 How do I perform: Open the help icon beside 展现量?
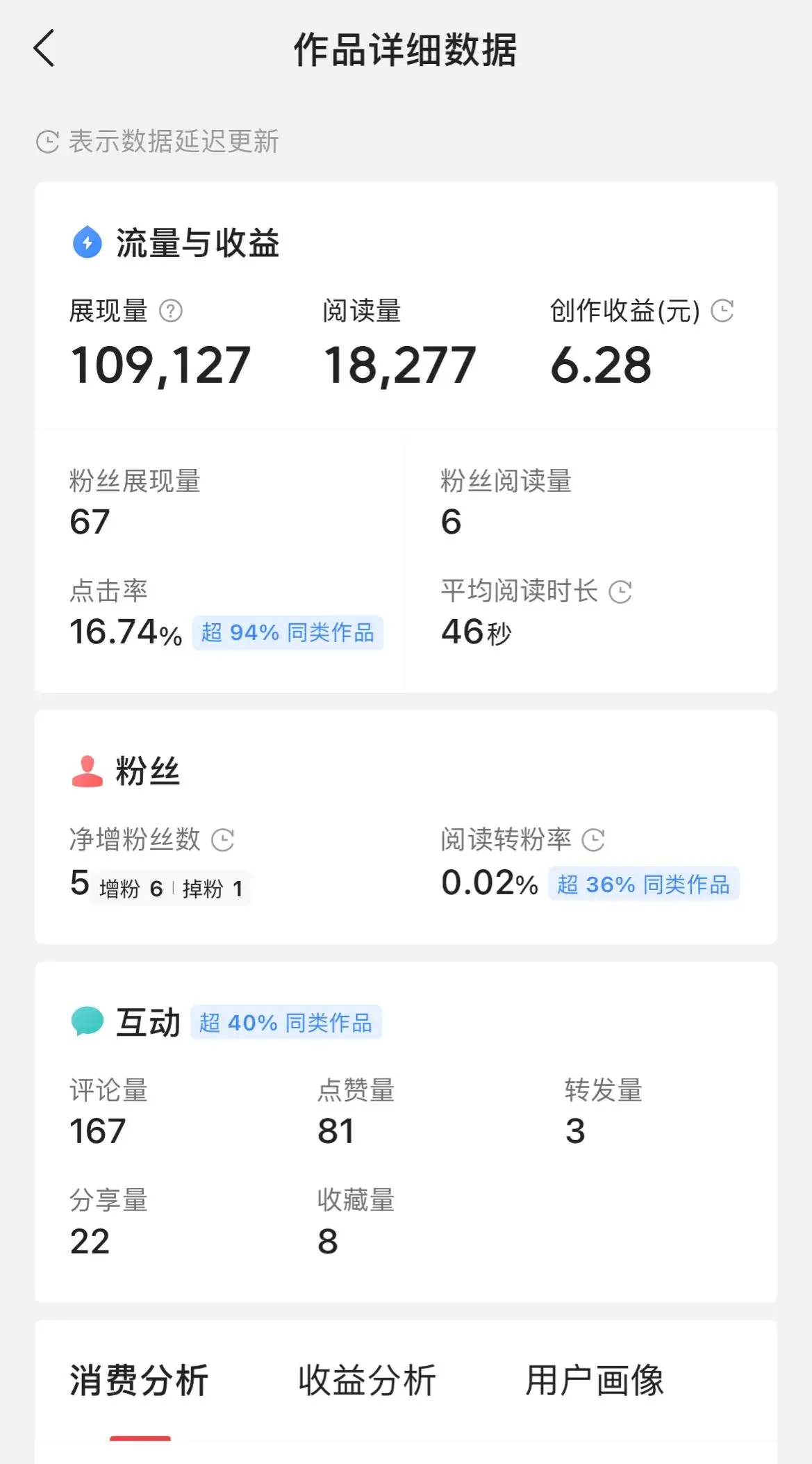tap(171, 311)
